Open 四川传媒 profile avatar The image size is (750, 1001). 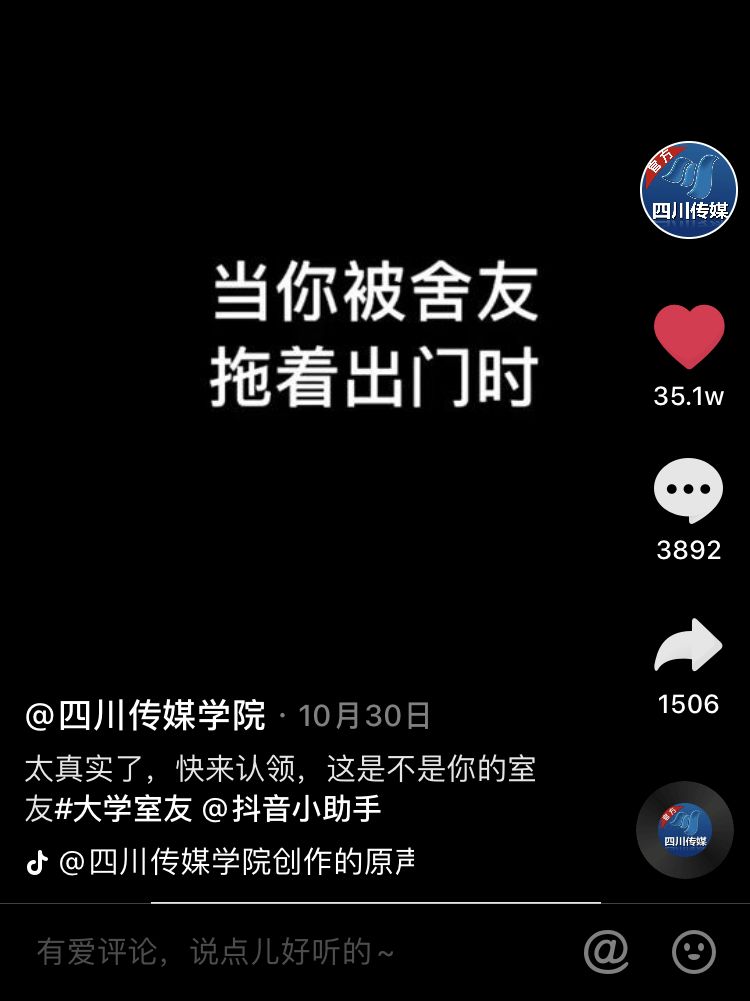(x=688, y=190)
